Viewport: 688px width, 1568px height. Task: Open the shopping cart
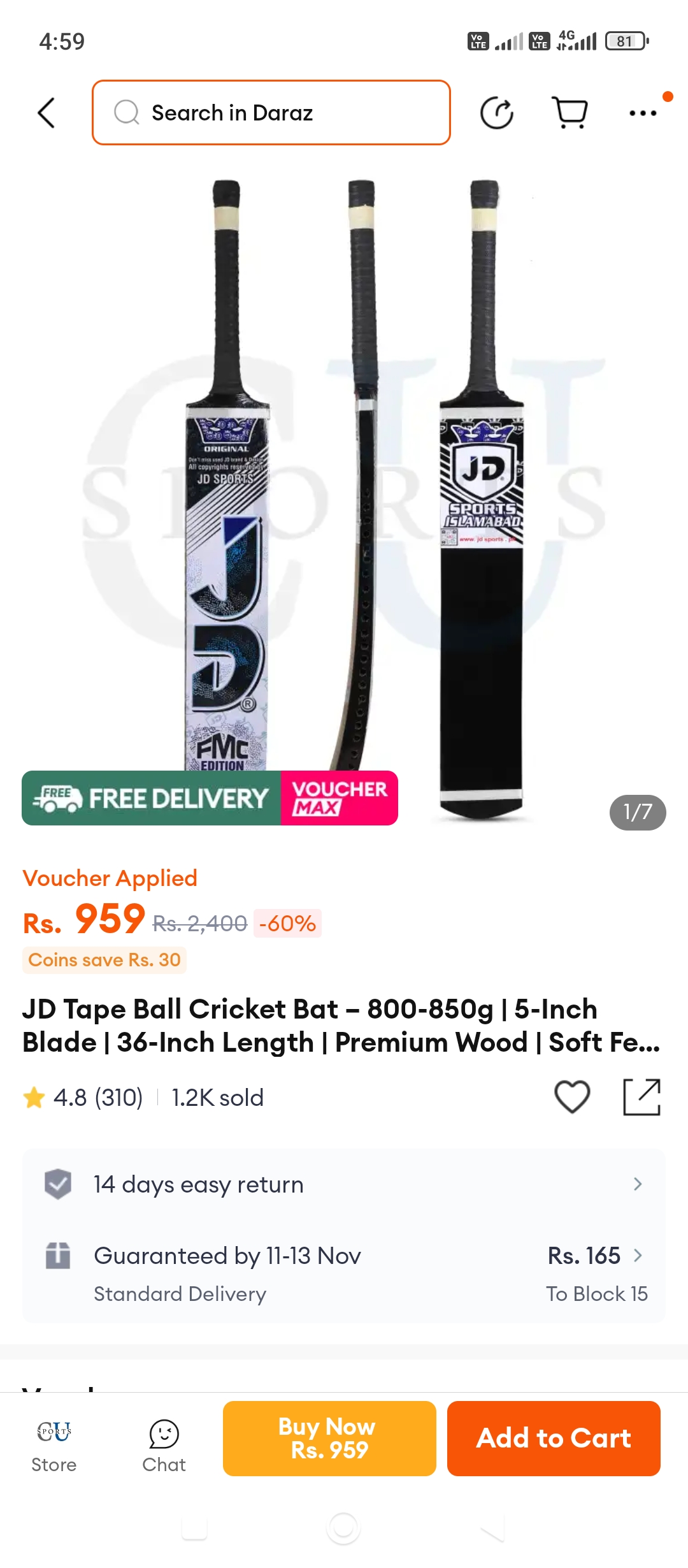(570, 113)
